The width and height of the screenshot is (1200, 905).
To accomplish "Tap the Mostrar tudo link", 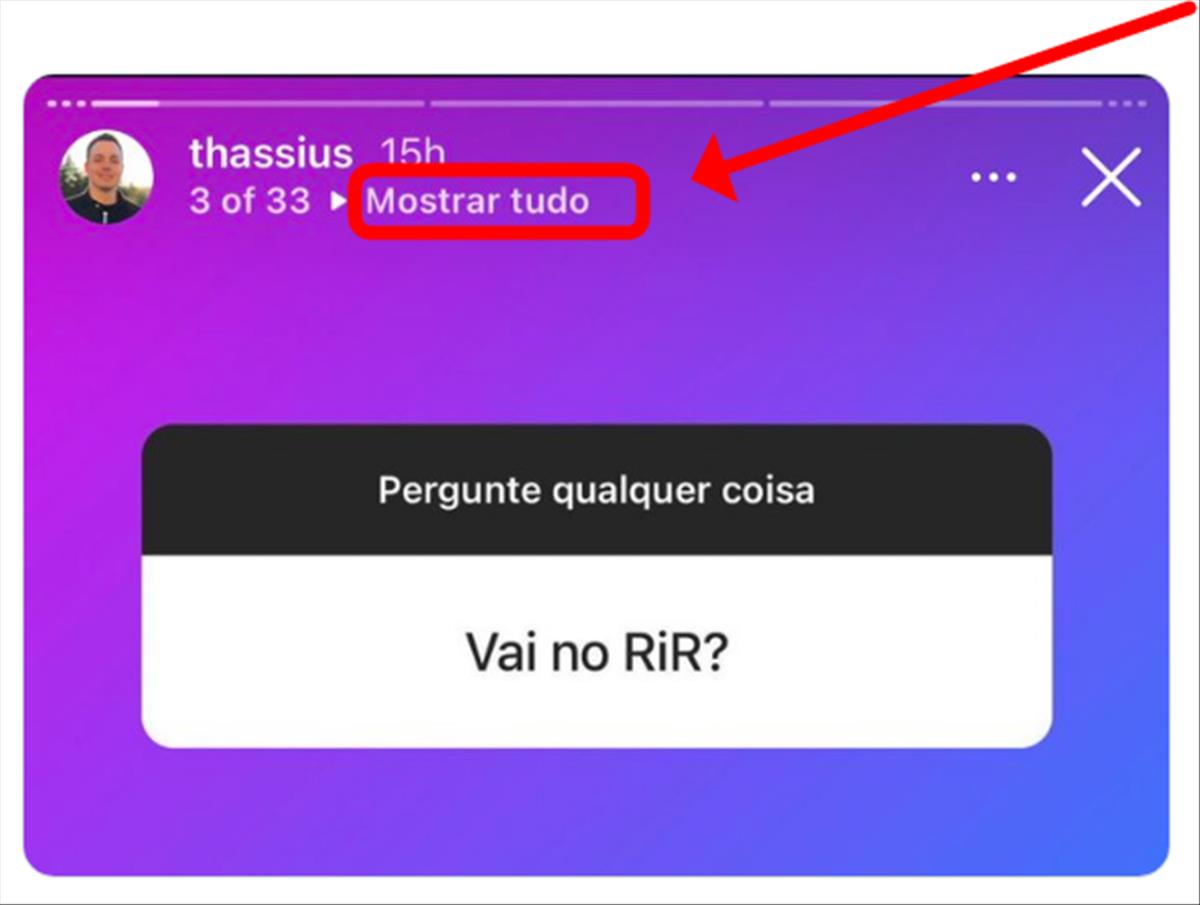I will point(478,201).
